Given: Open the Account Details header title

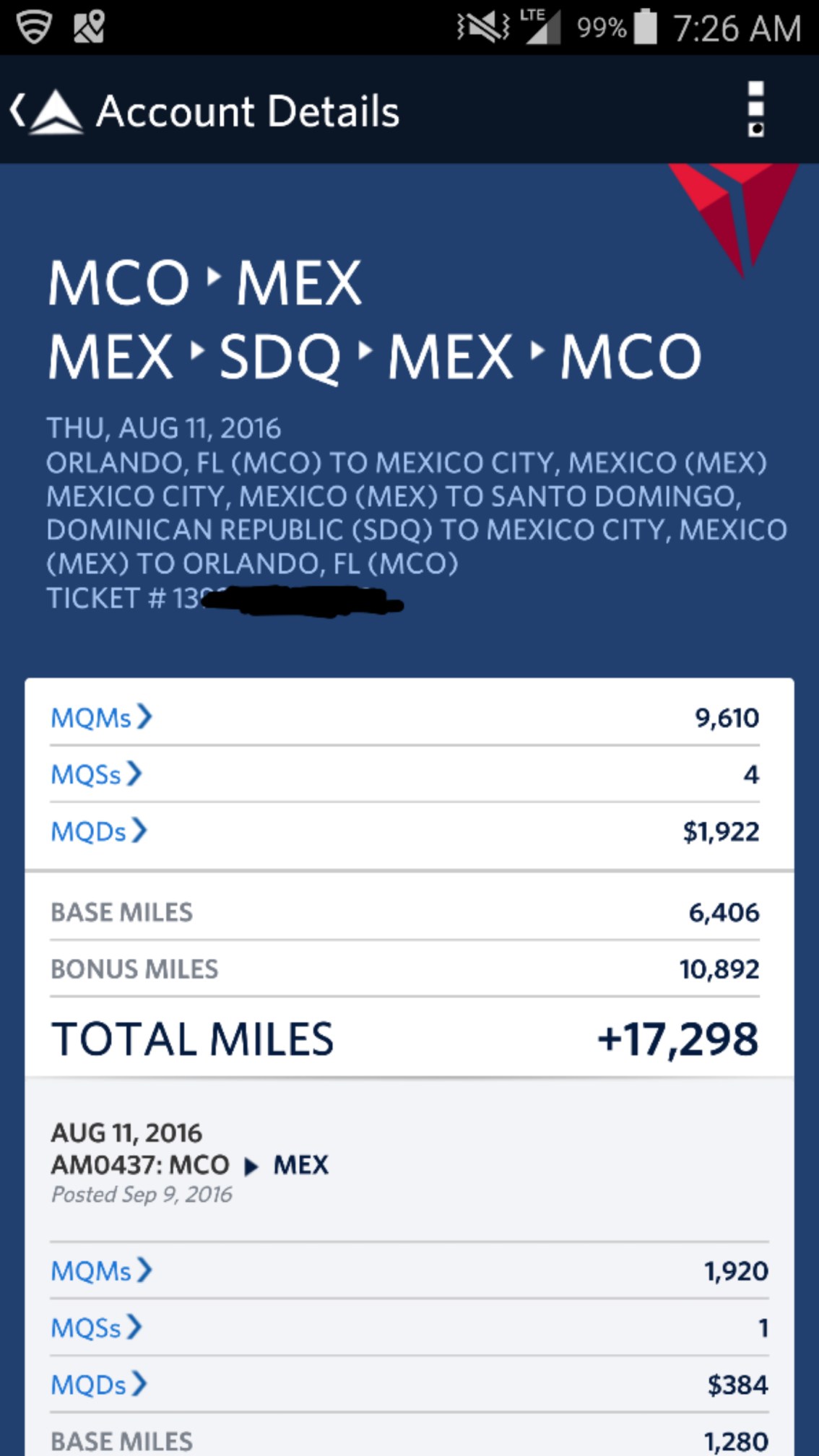Looking at the screenshot, I should [x=247, y=110].
